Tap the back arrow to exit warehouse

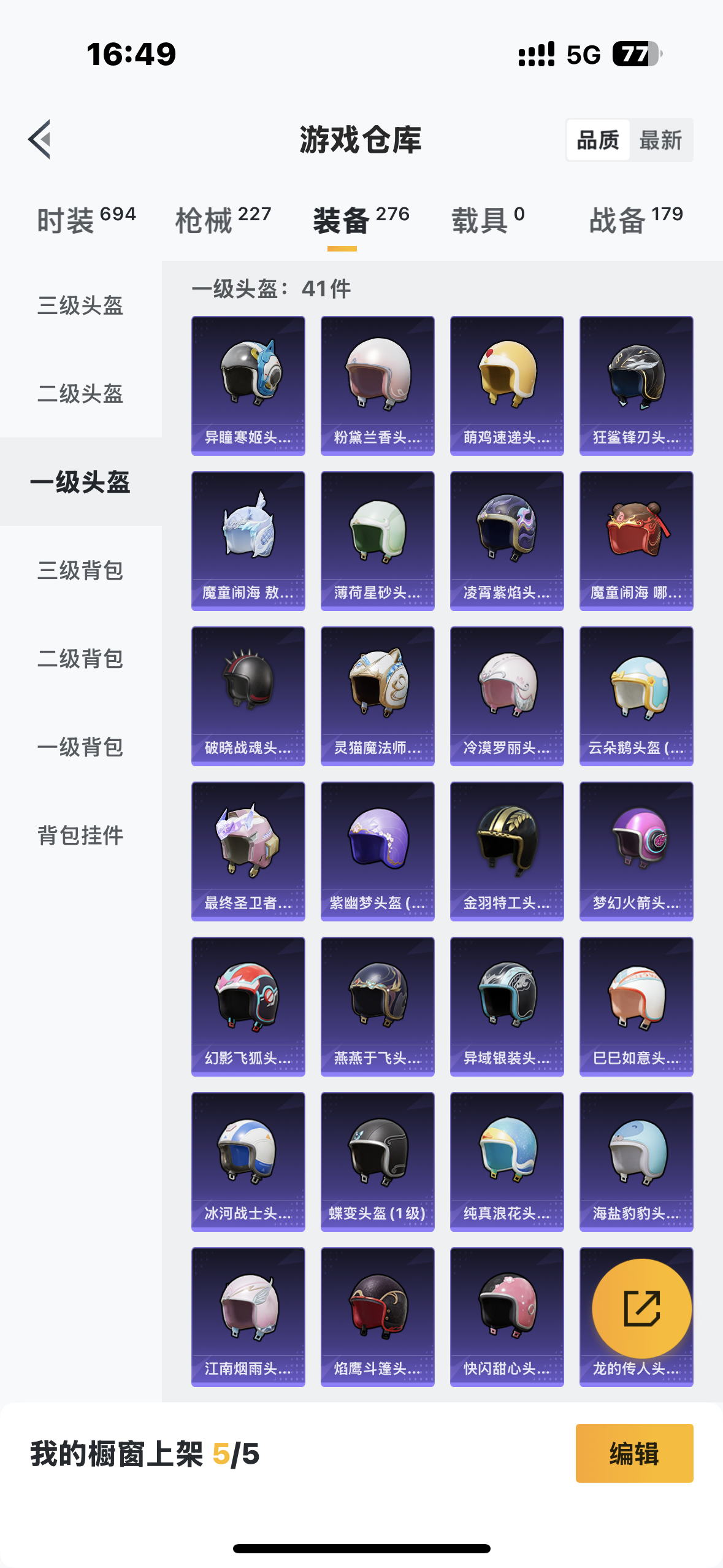point(40,139)
